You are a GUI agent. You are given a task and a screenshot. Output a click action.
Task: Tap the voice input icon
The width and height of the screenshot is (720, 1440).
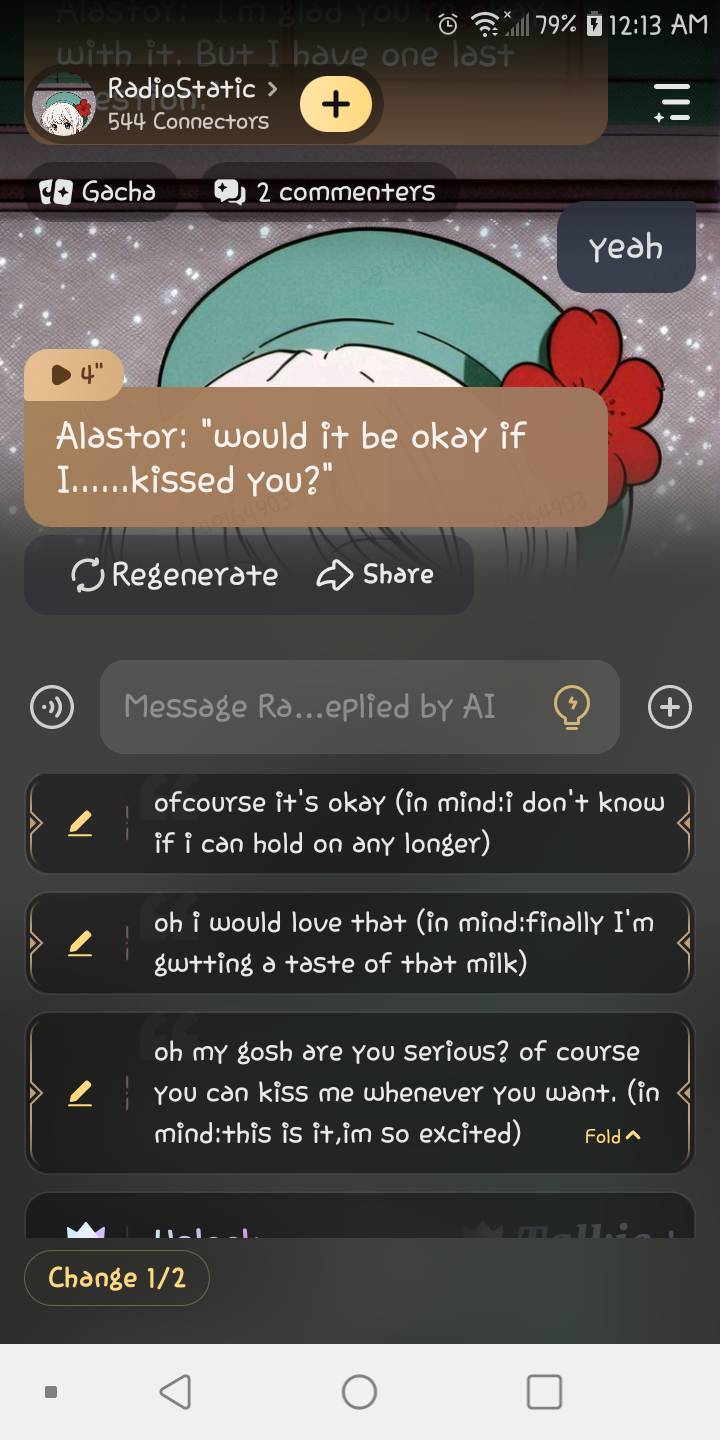pos(51,707)
